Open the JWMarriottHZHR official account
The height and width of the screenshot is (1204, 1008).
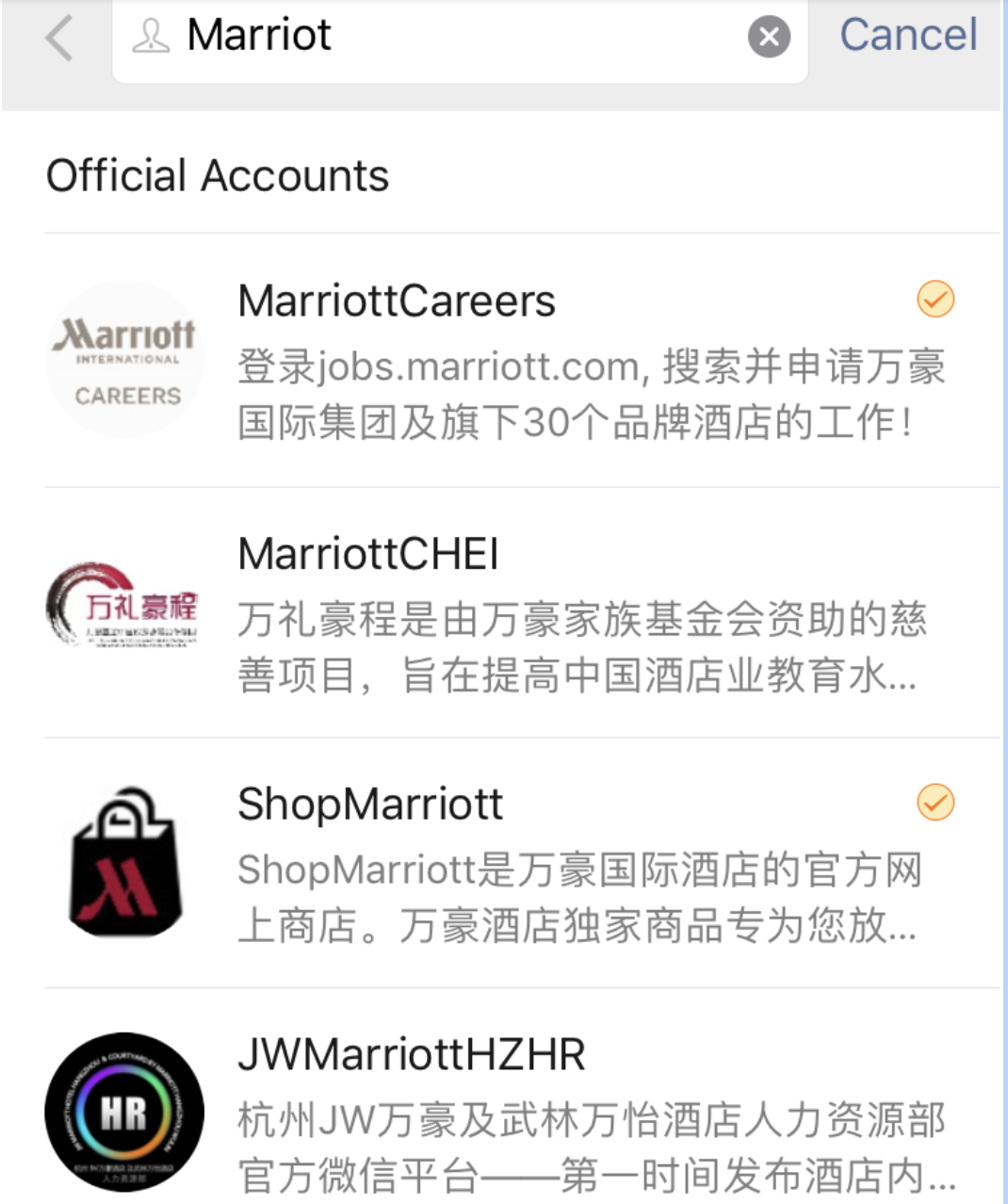(x=410, y=1055)
